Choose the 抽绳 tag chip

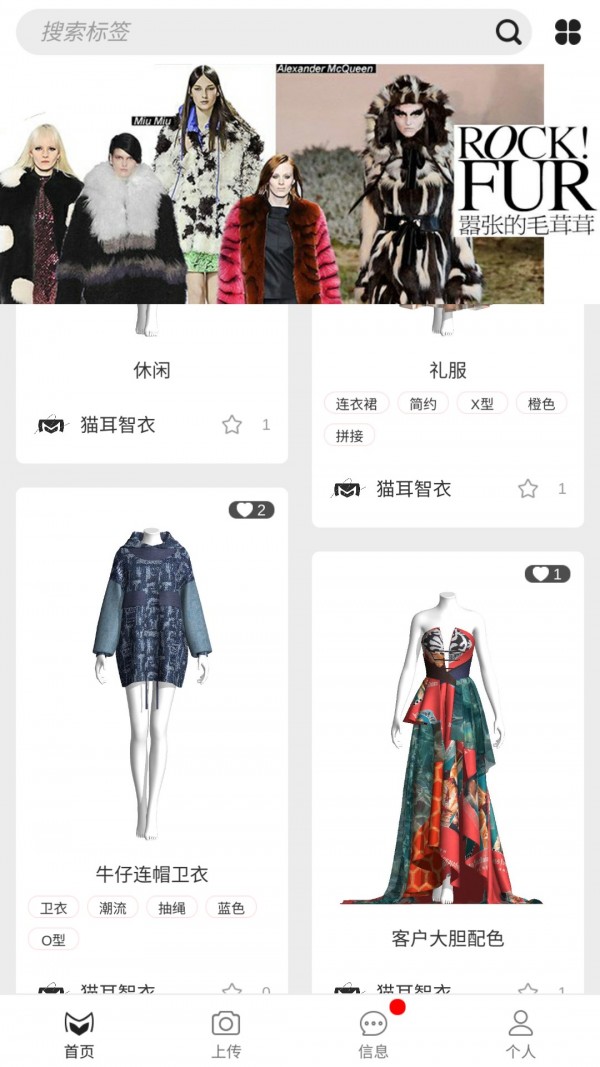pyautogui.click(x=171, y=908)
